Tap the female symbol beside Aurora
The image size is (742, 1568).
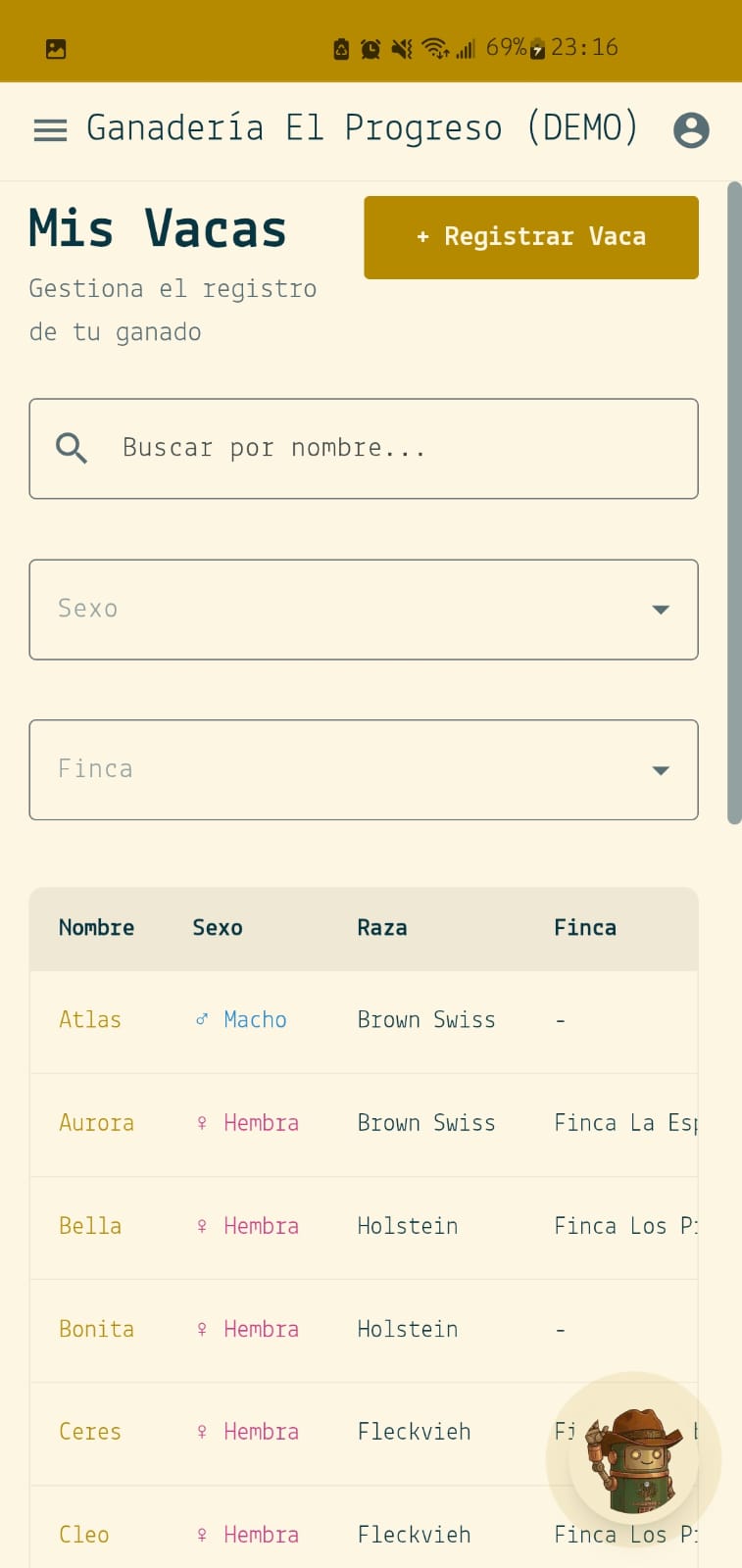point(202,1122)
